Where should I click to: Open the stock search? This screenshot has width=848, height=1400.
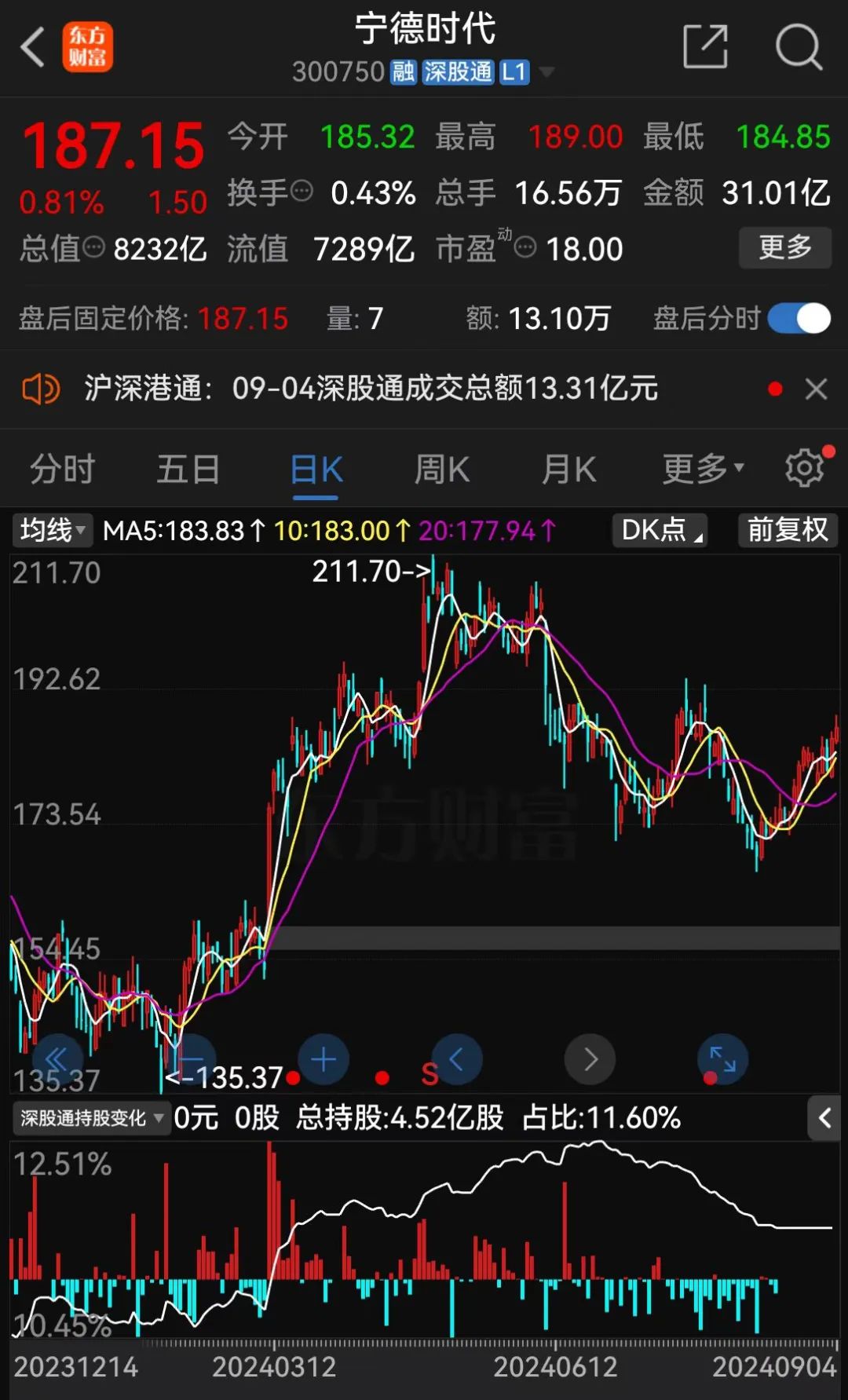tap(798, 47)
